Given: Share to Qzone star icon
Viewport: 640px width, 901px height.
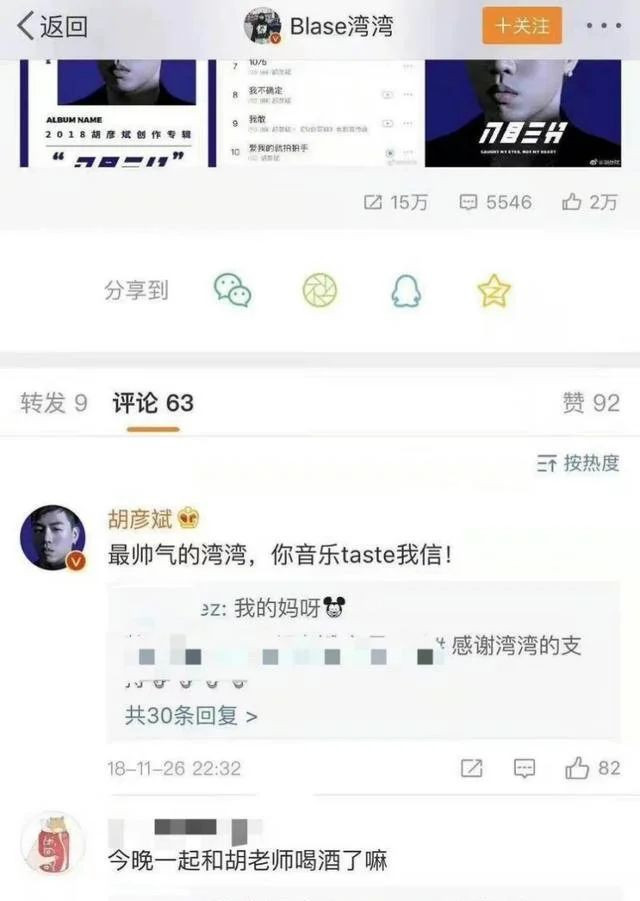Looking at the screenshot, I should pos(493,291).
